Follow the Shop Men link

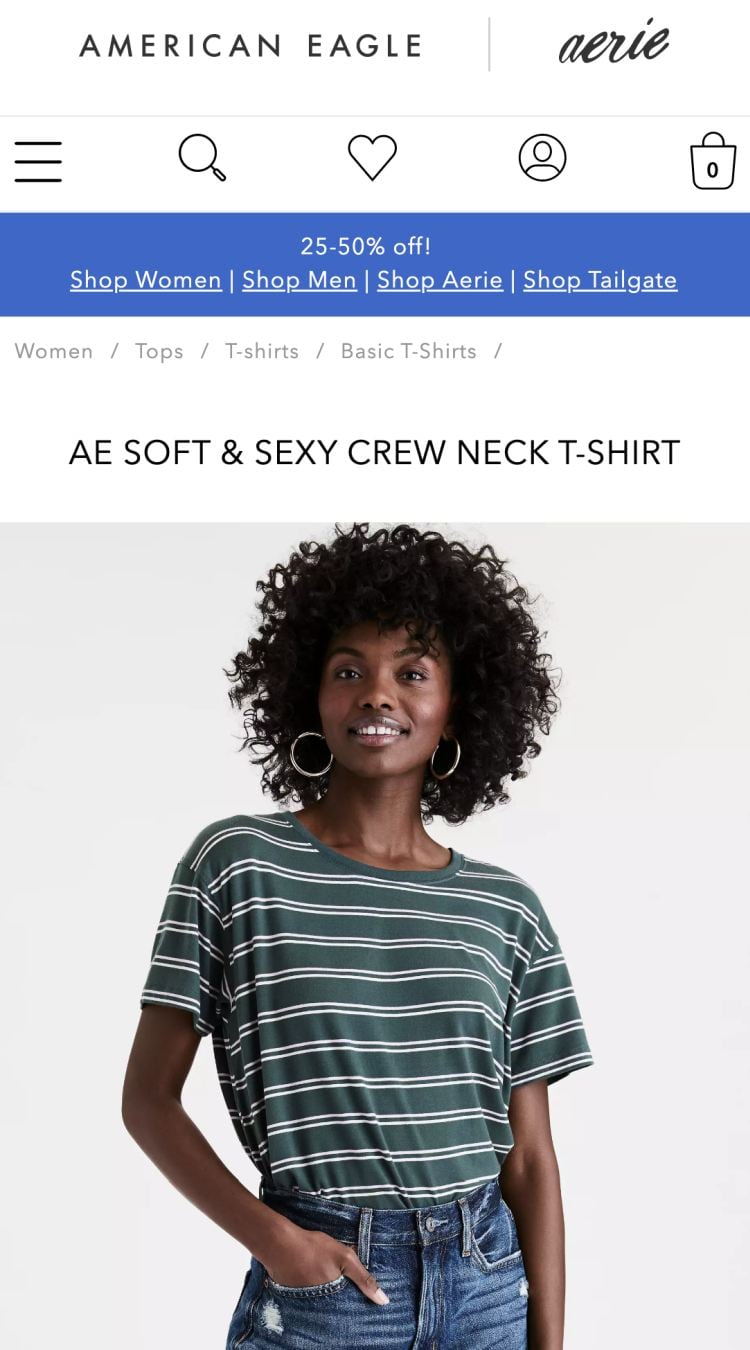pyautogui.click(x=299, y=280)
